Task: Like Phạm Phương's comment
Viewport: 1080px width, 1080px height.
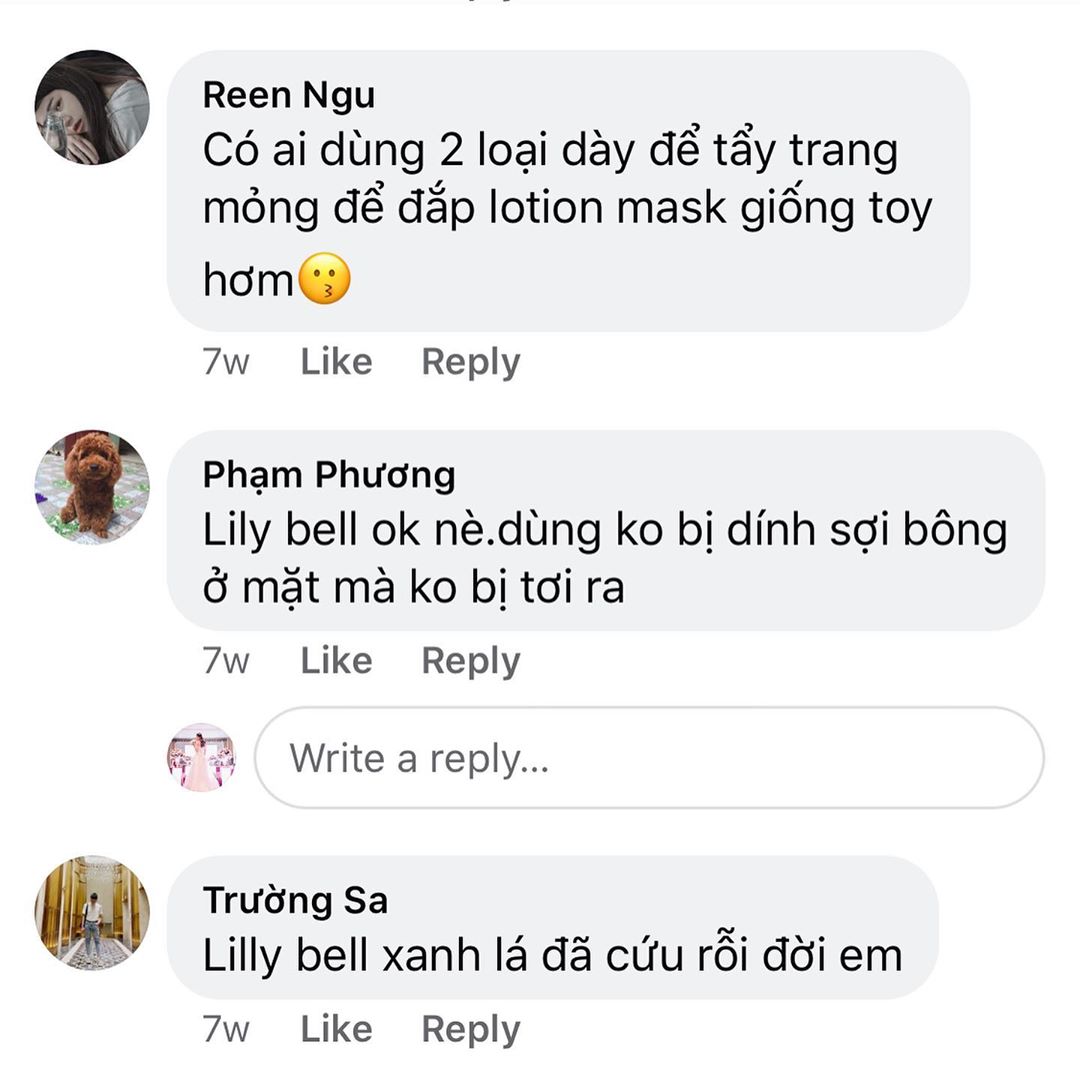Action: [336, 660]
